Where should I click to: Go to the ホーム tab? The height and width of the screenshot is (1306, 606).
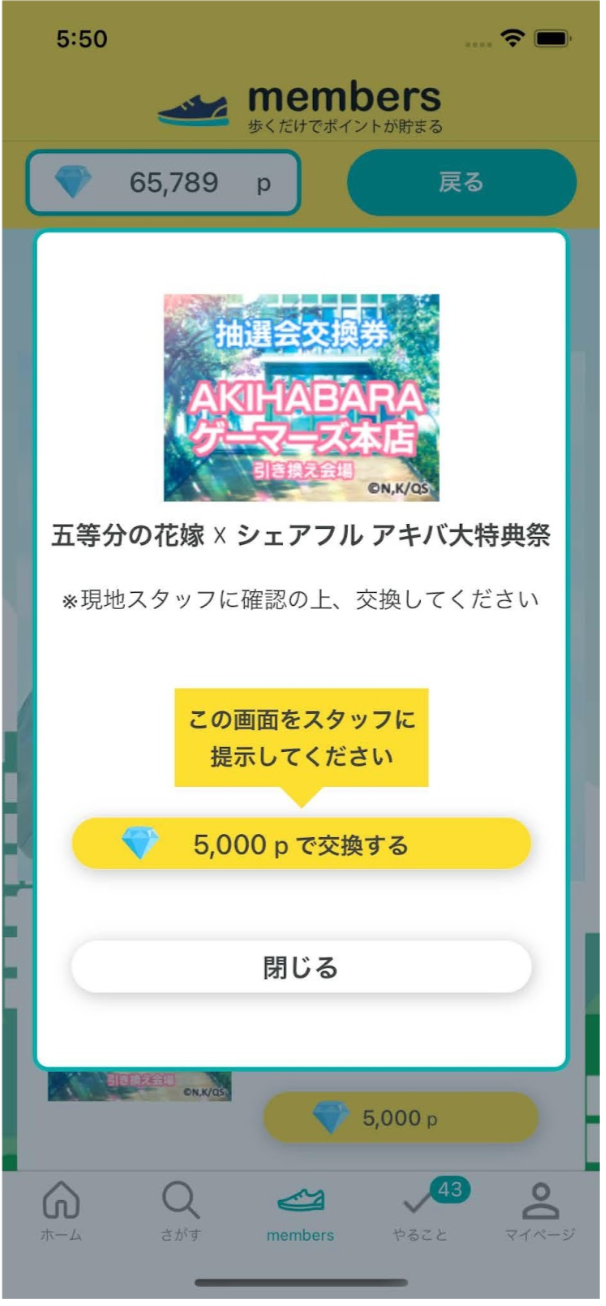pos(62,1210)
